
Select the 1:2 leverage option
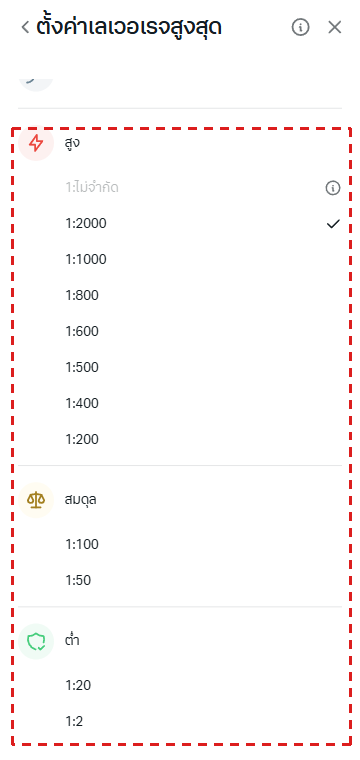180,722
